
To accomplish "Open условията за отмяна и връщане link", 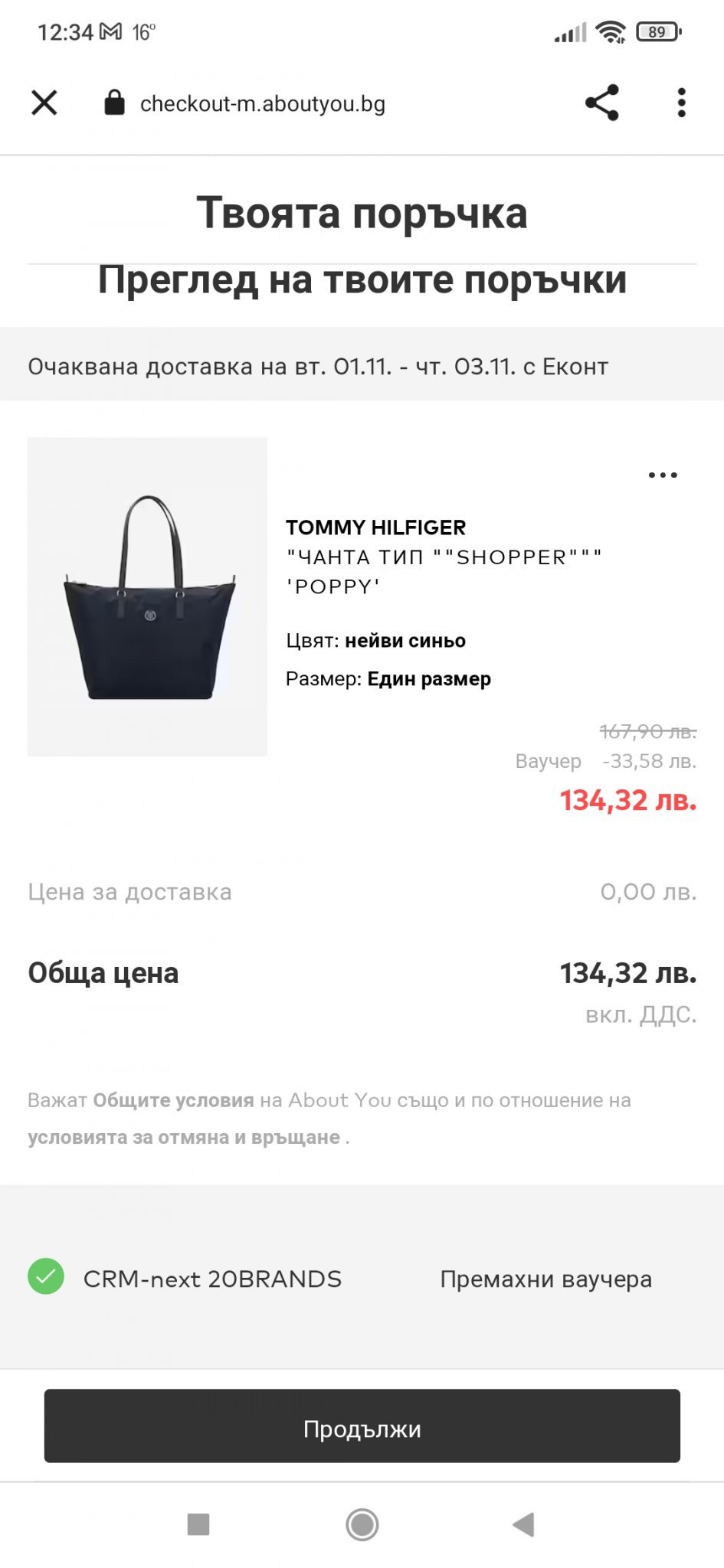I will click(x=184, y=1138).
